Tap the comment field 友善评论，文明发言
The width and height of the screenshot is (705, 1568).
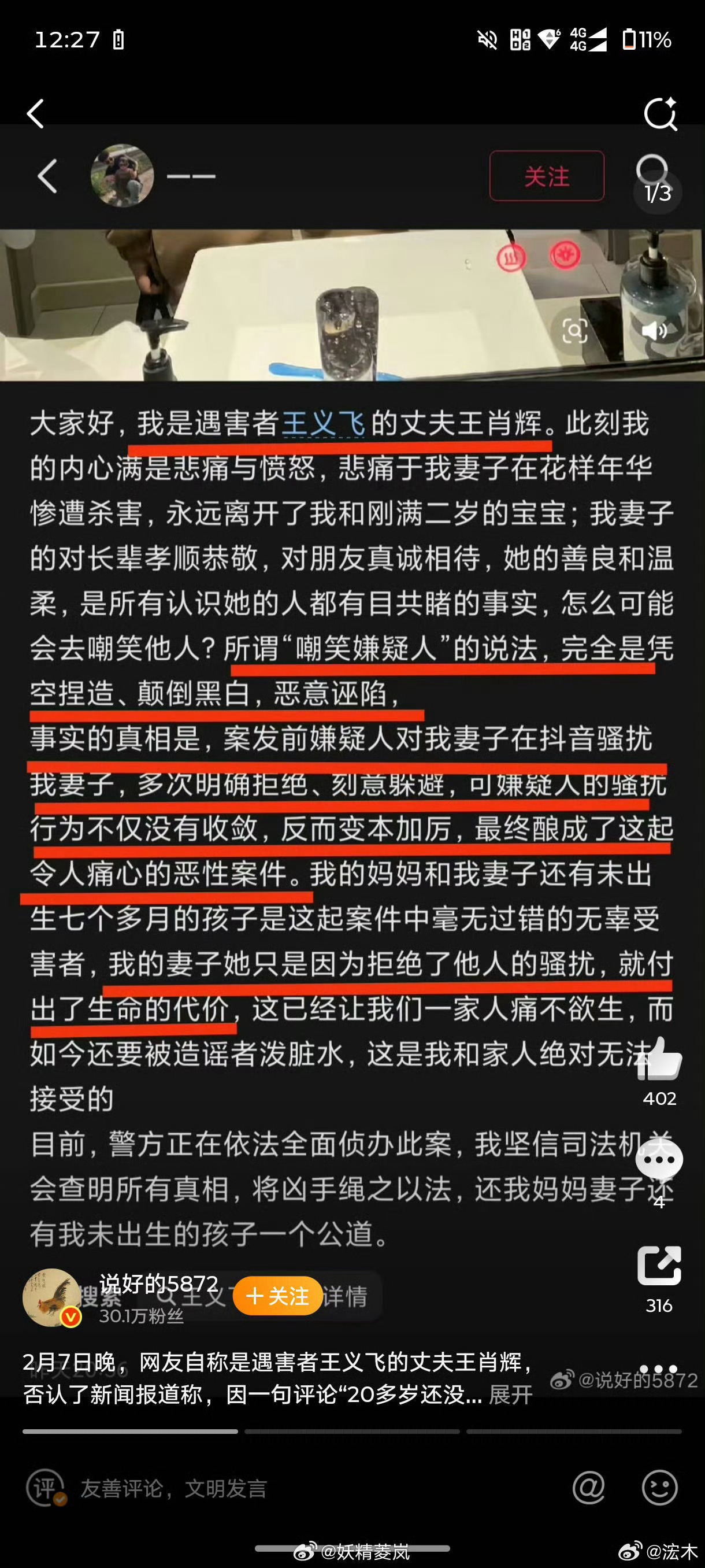[x=243, y=1488]
